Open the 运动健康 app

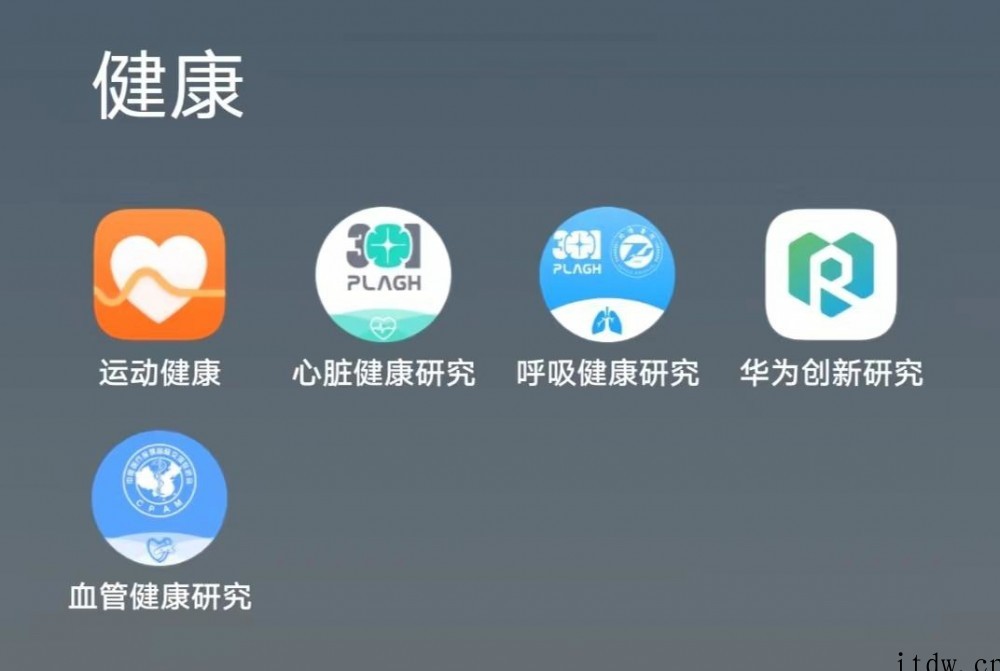(160, 275)
